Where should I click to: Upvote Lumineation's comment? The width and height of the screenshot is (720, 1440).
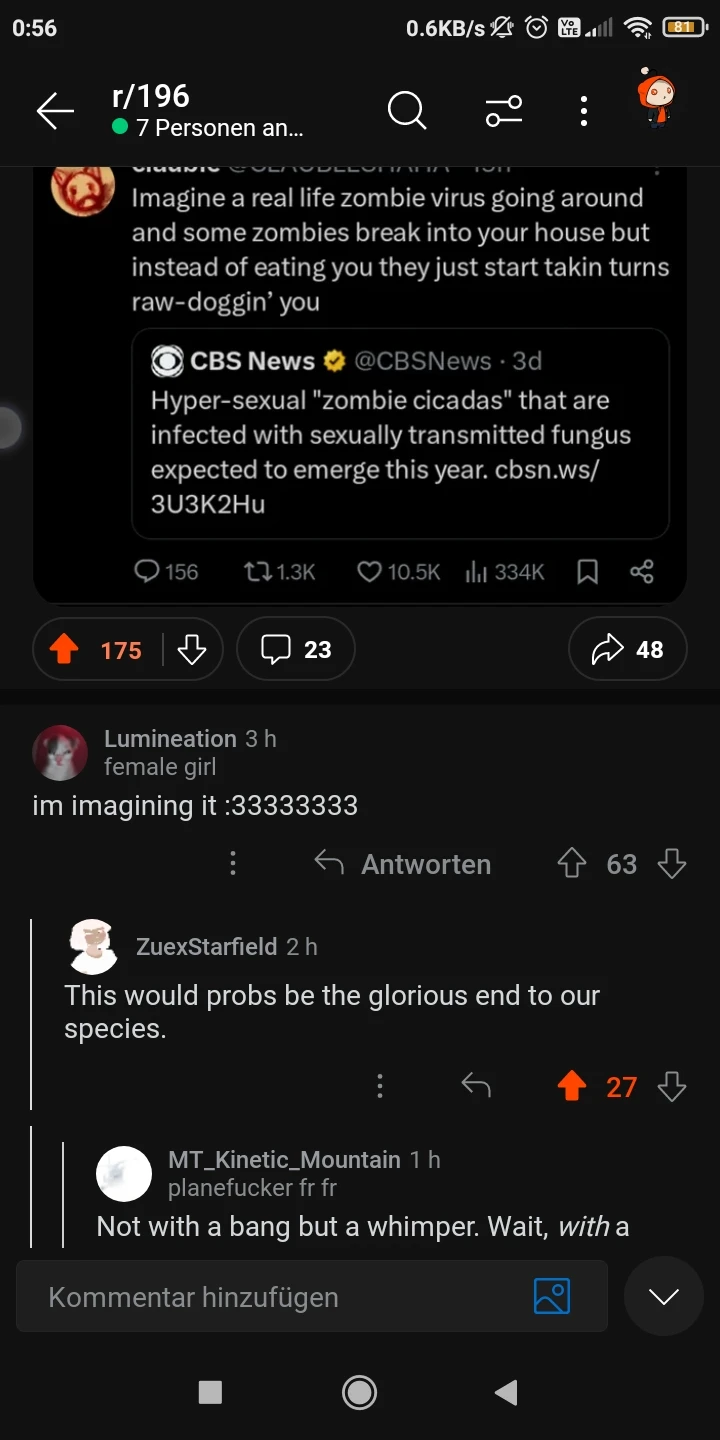tap(571, 864)
